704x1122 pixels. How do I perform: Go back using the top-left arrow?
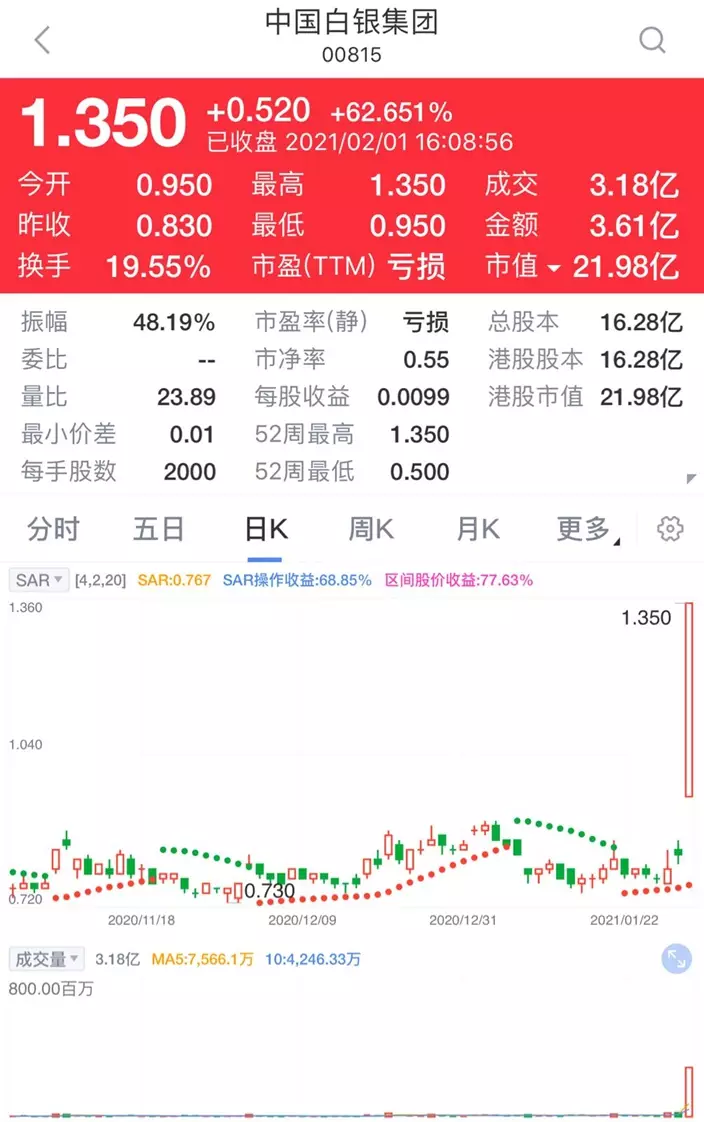point(42,40)
